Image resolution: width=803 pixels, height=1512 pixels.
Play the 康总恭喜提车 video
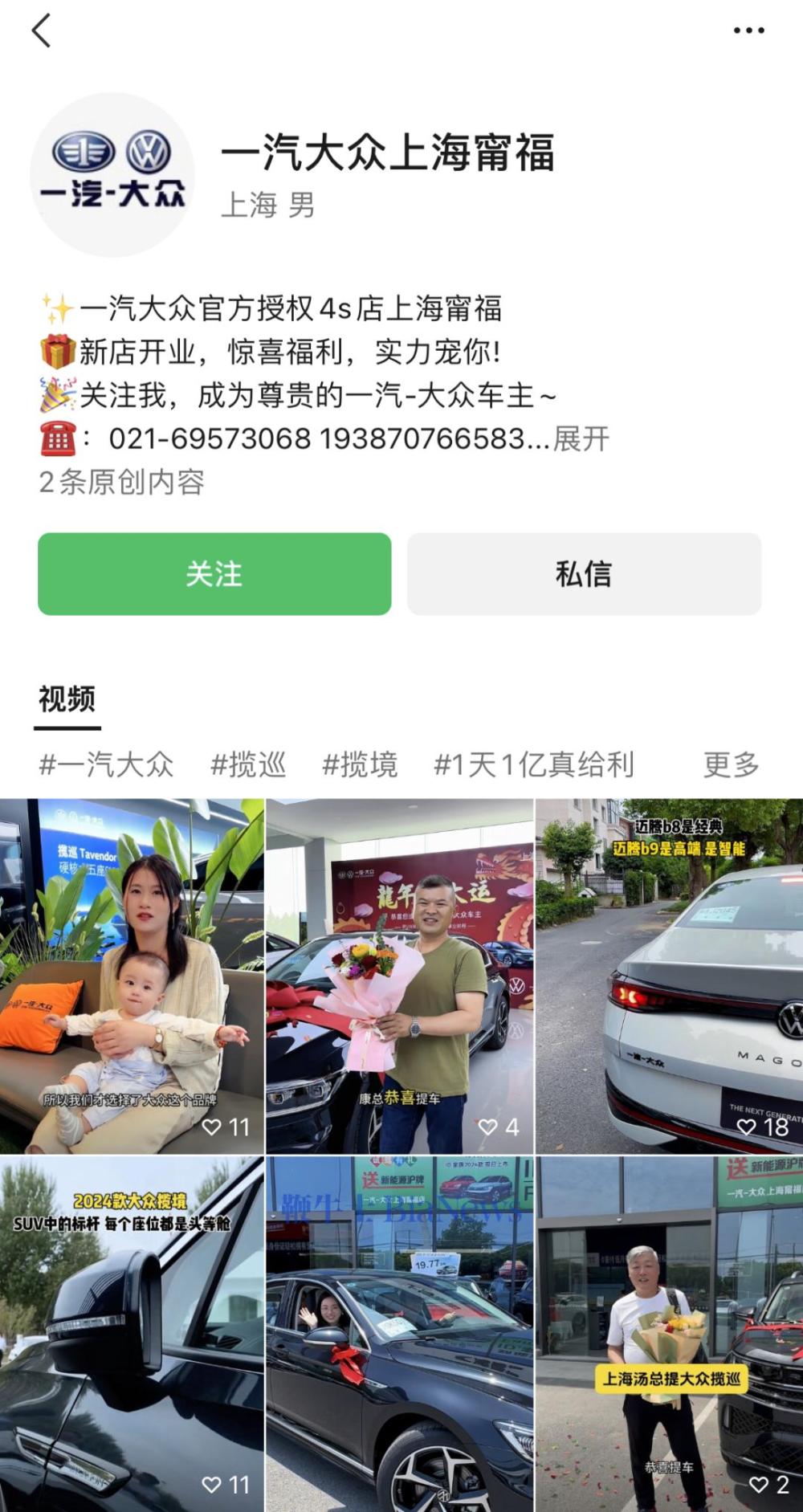pos(399,976)
